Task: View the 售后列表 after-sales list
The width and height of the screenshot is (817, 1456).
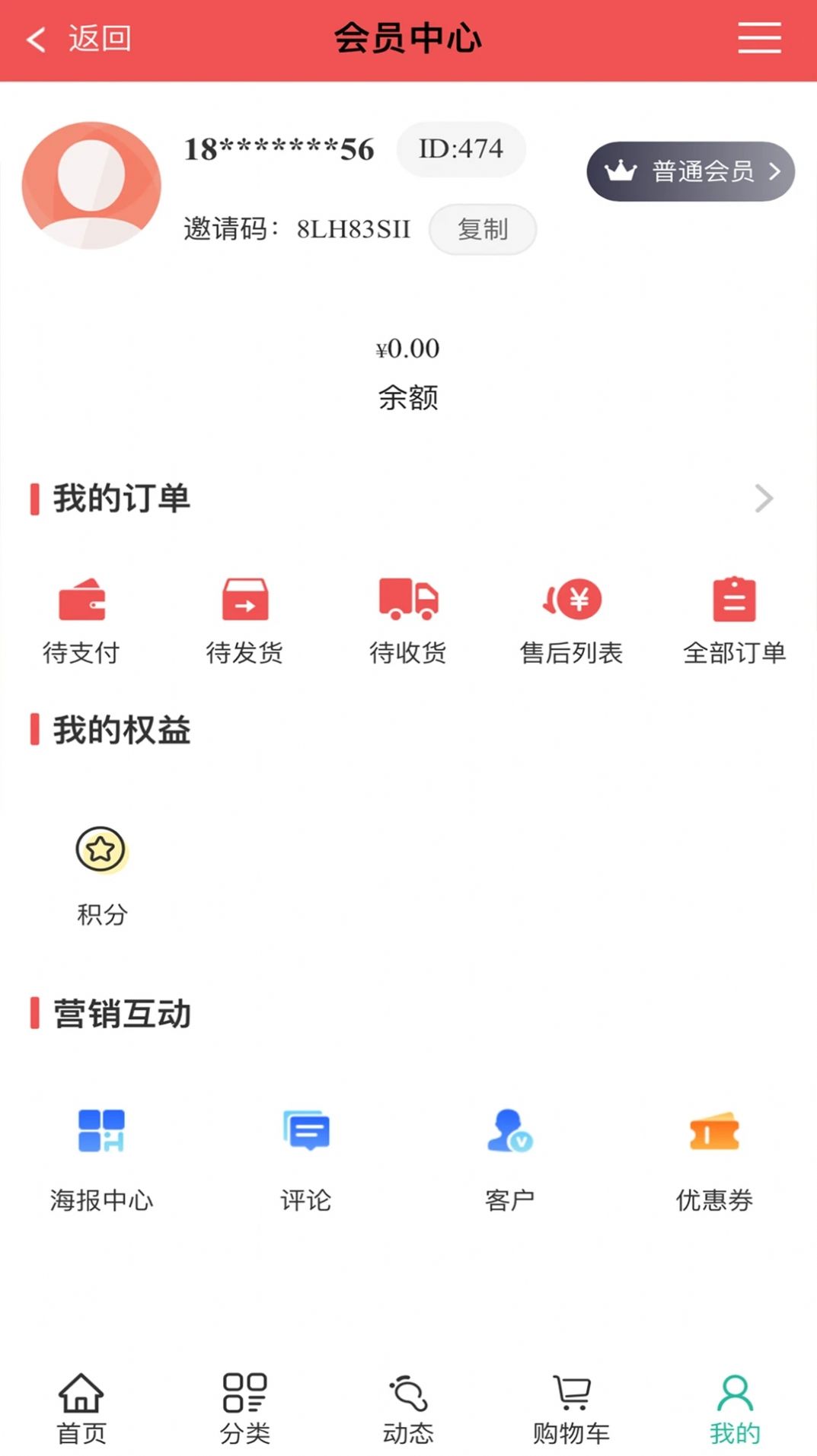Action: 573,616
